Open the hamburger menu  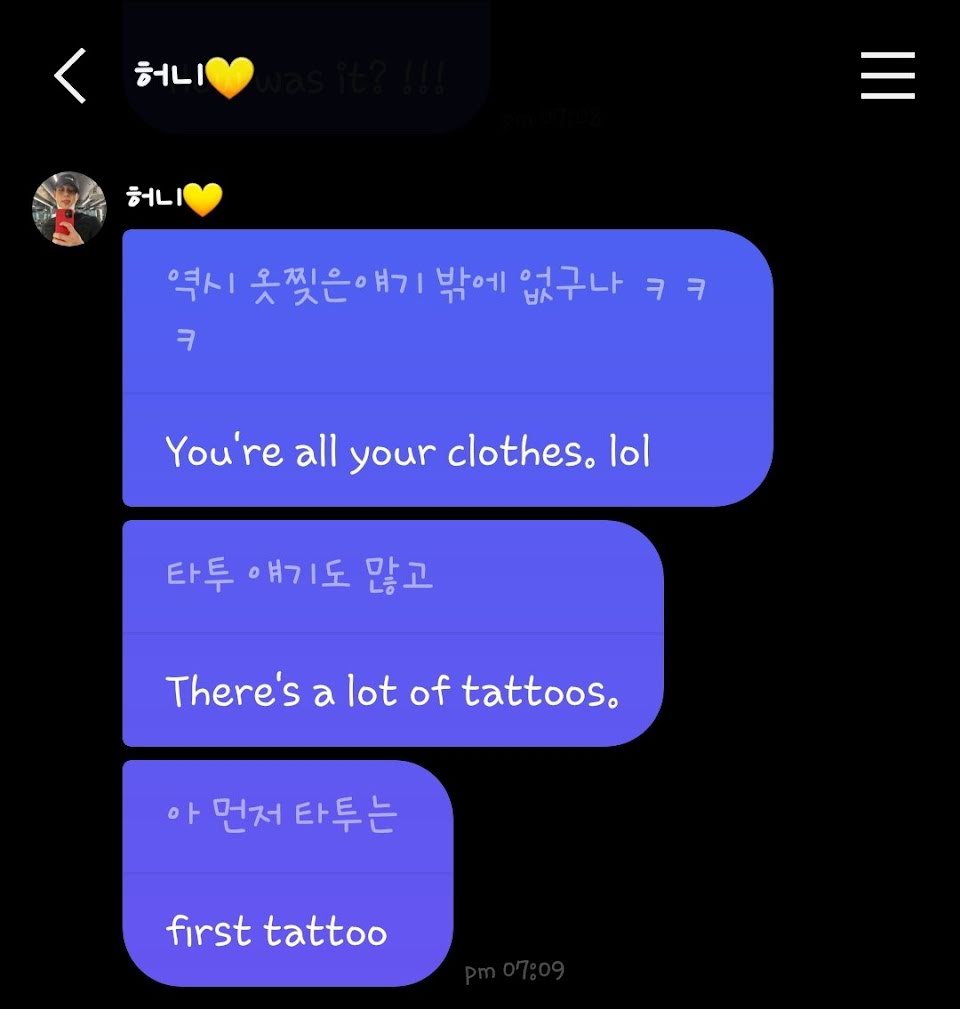tap(887, 76)
